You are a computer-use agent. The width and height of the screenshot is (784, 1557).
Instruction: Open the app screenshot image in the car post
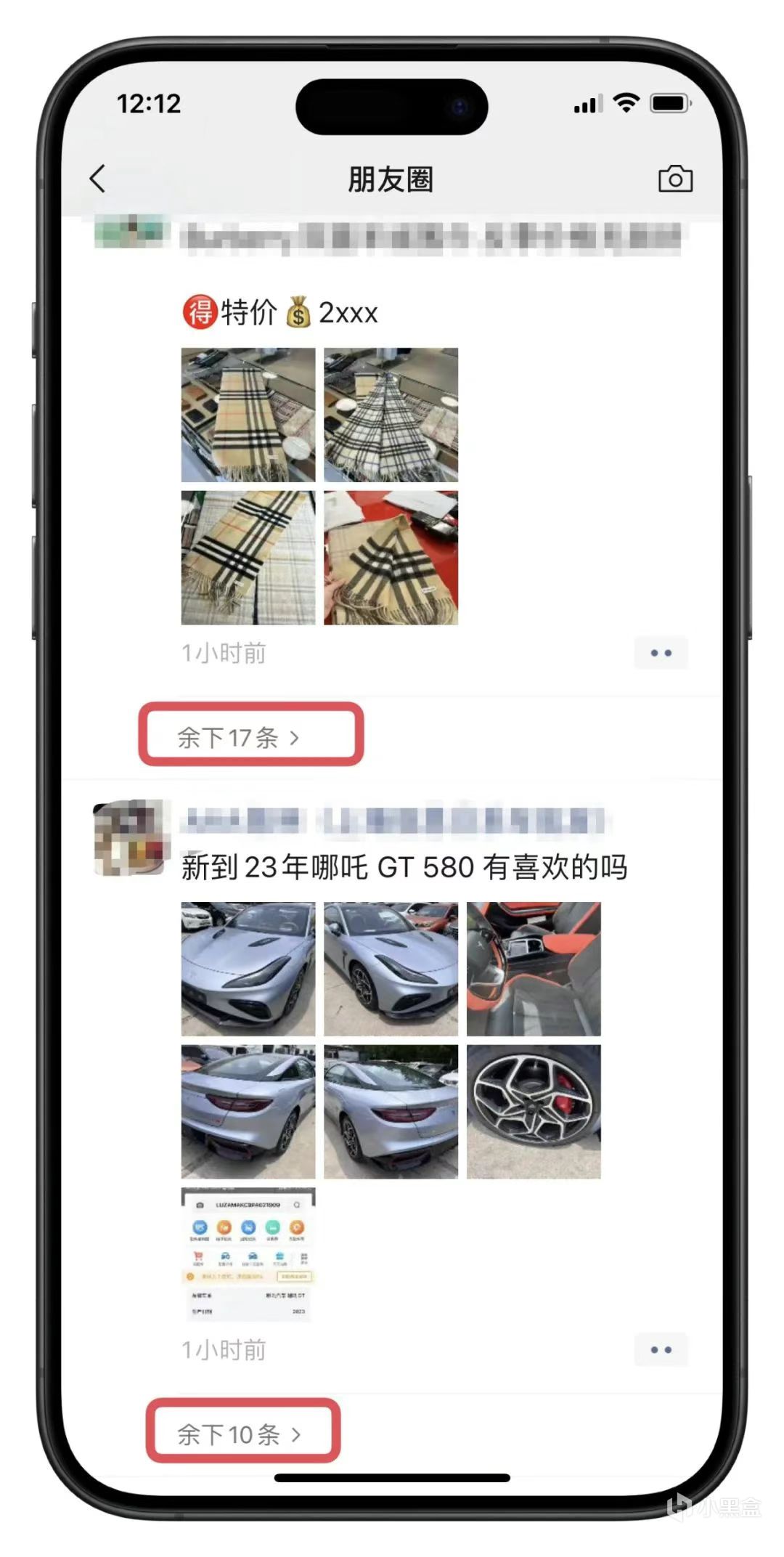click(248, 1254)
